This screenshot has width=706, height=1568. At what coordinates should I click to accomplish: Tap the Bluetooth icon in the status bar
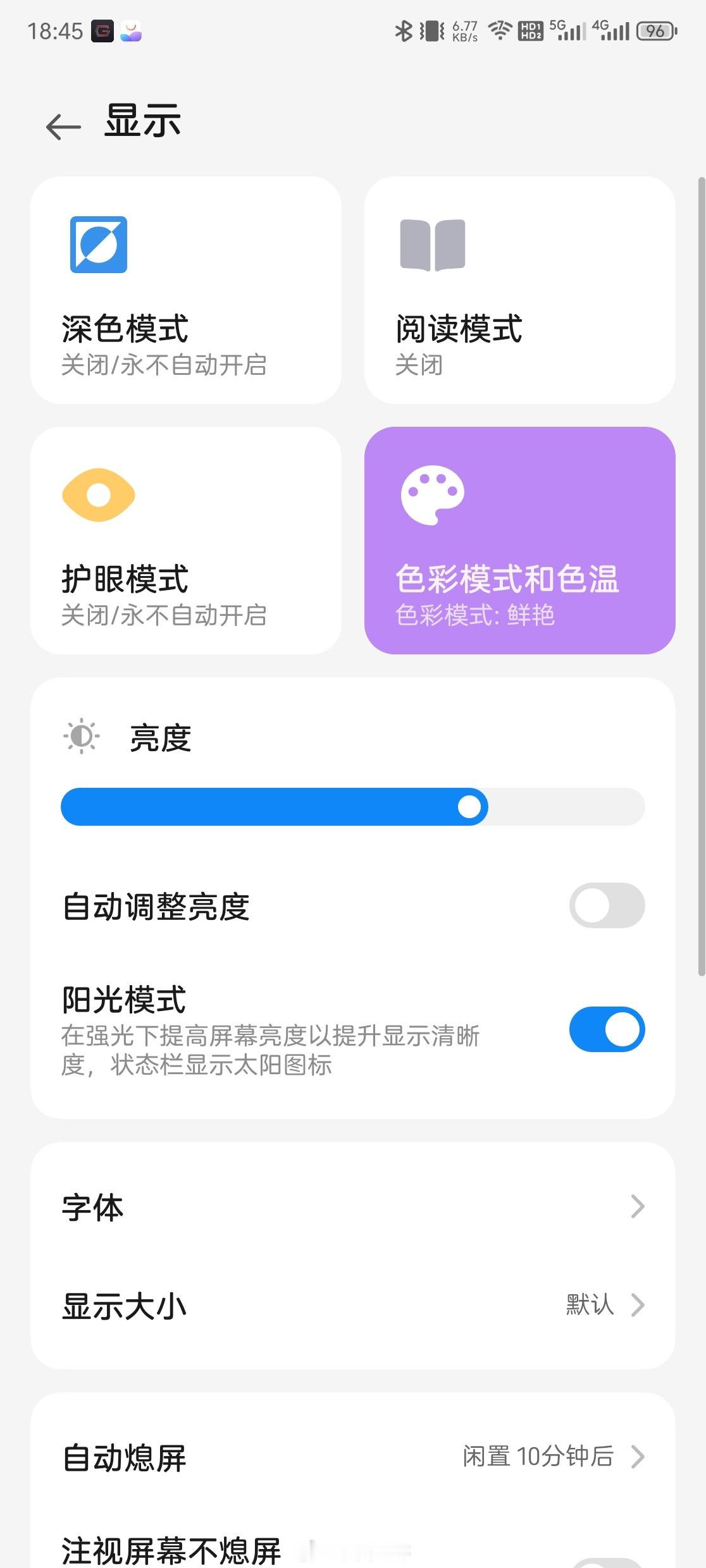pos(405,30)
